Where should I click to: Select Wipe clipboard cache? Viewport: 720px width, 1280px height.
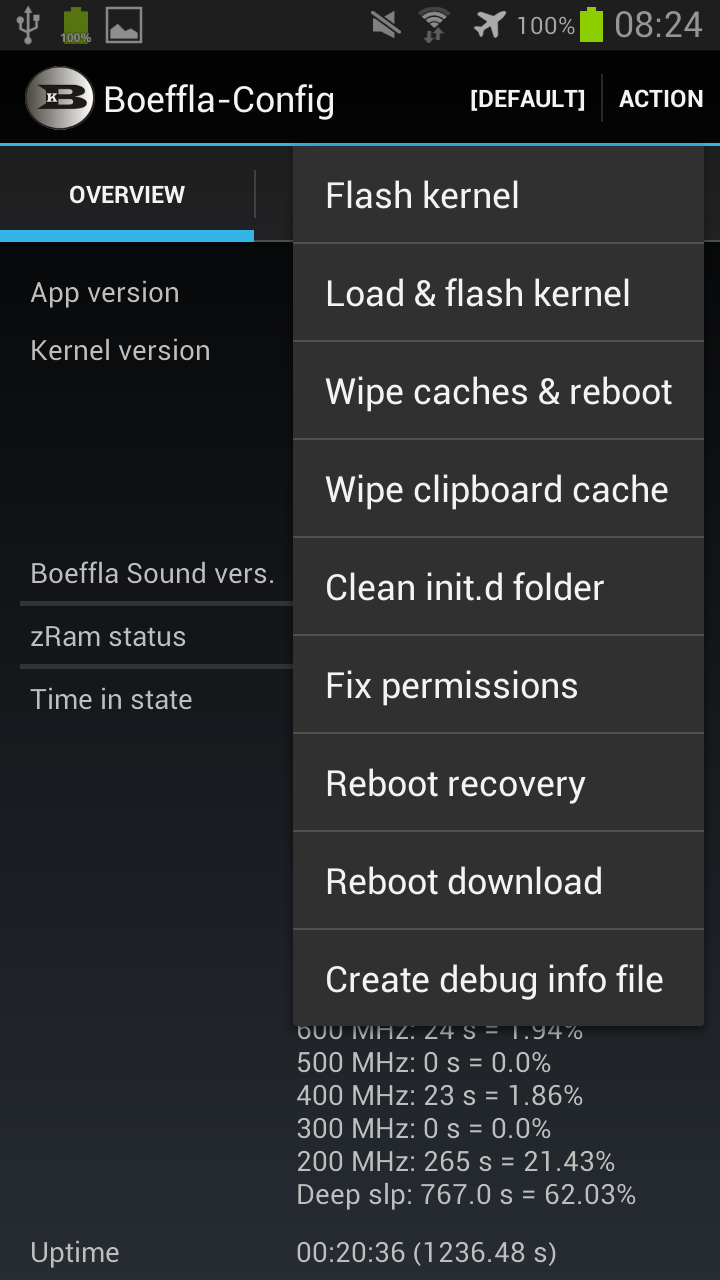pyautogui.click(x=498, y=489)
